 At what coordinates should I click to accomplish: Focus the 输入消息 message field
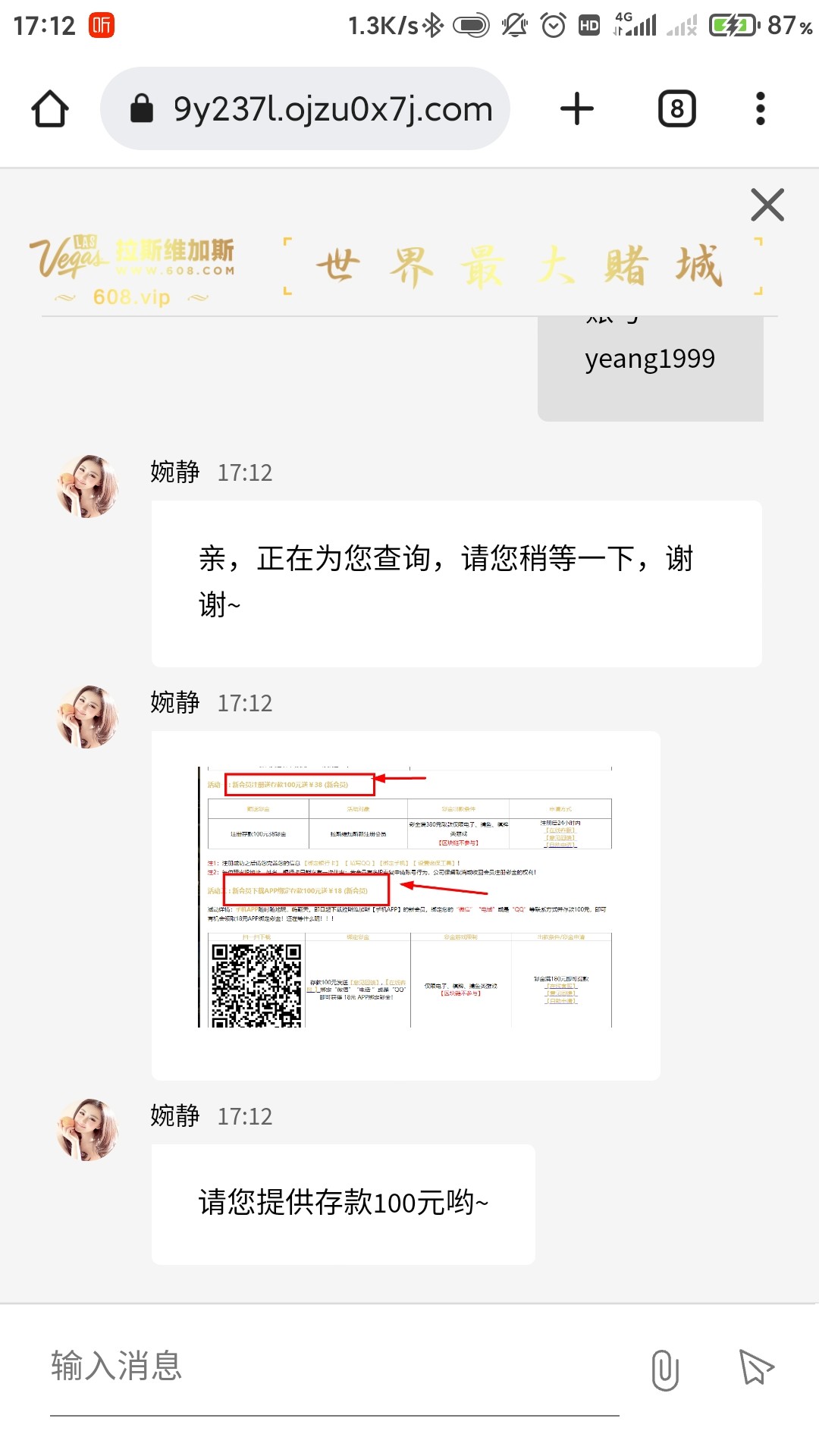tap(334, 1367)
